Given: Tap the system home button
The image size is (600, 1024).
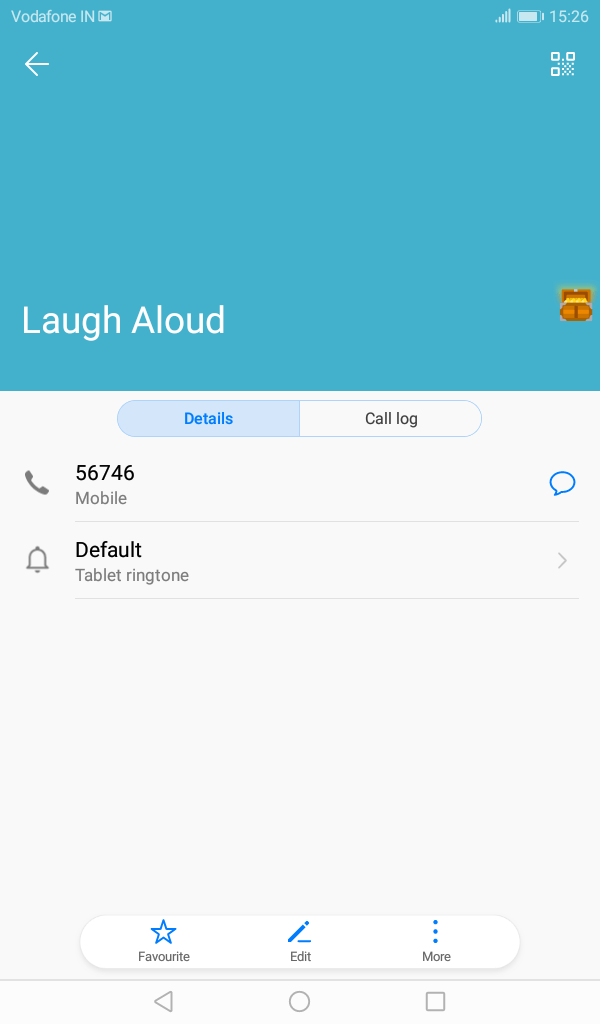Looking at the screenshot, I should point(299,1001).
